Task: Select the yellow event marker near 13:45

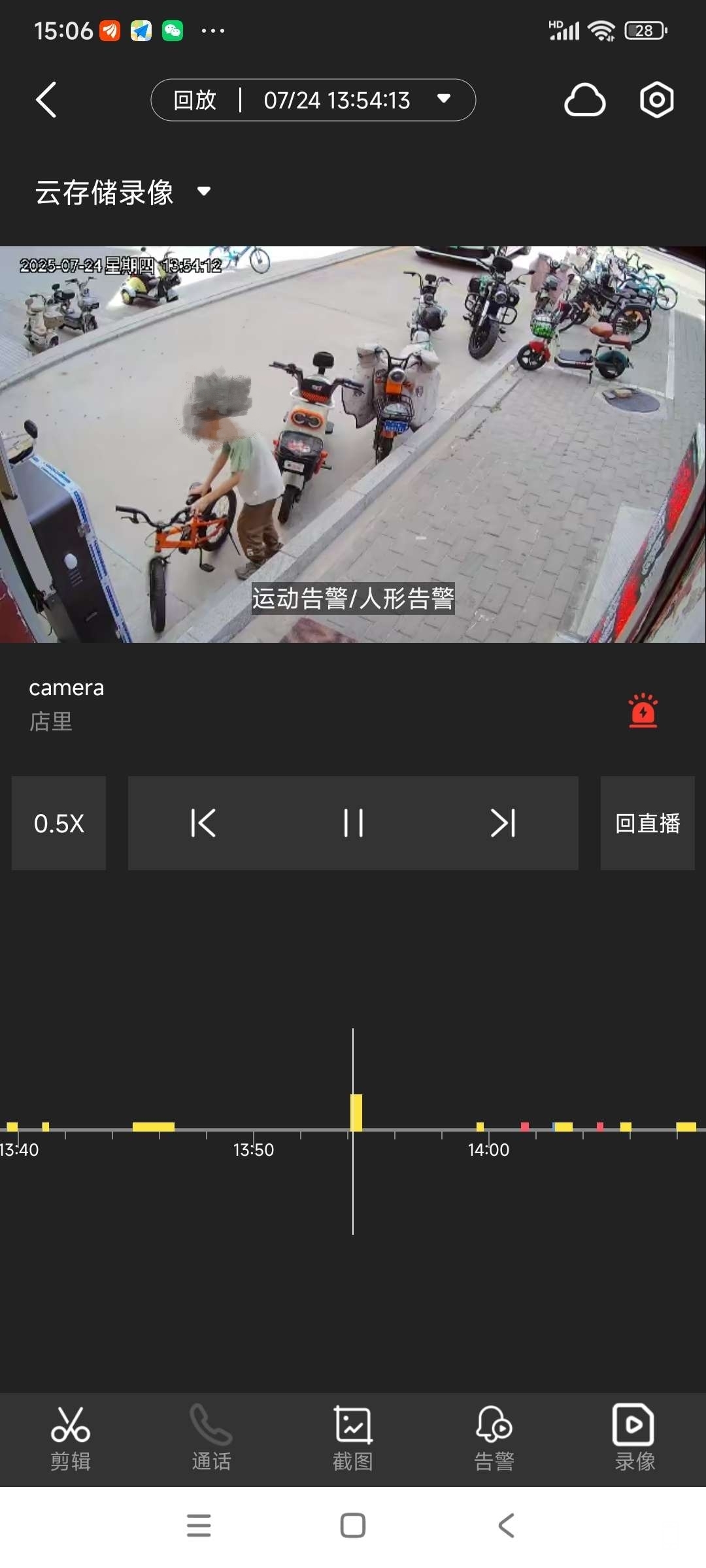Action: coord(153,1126)
